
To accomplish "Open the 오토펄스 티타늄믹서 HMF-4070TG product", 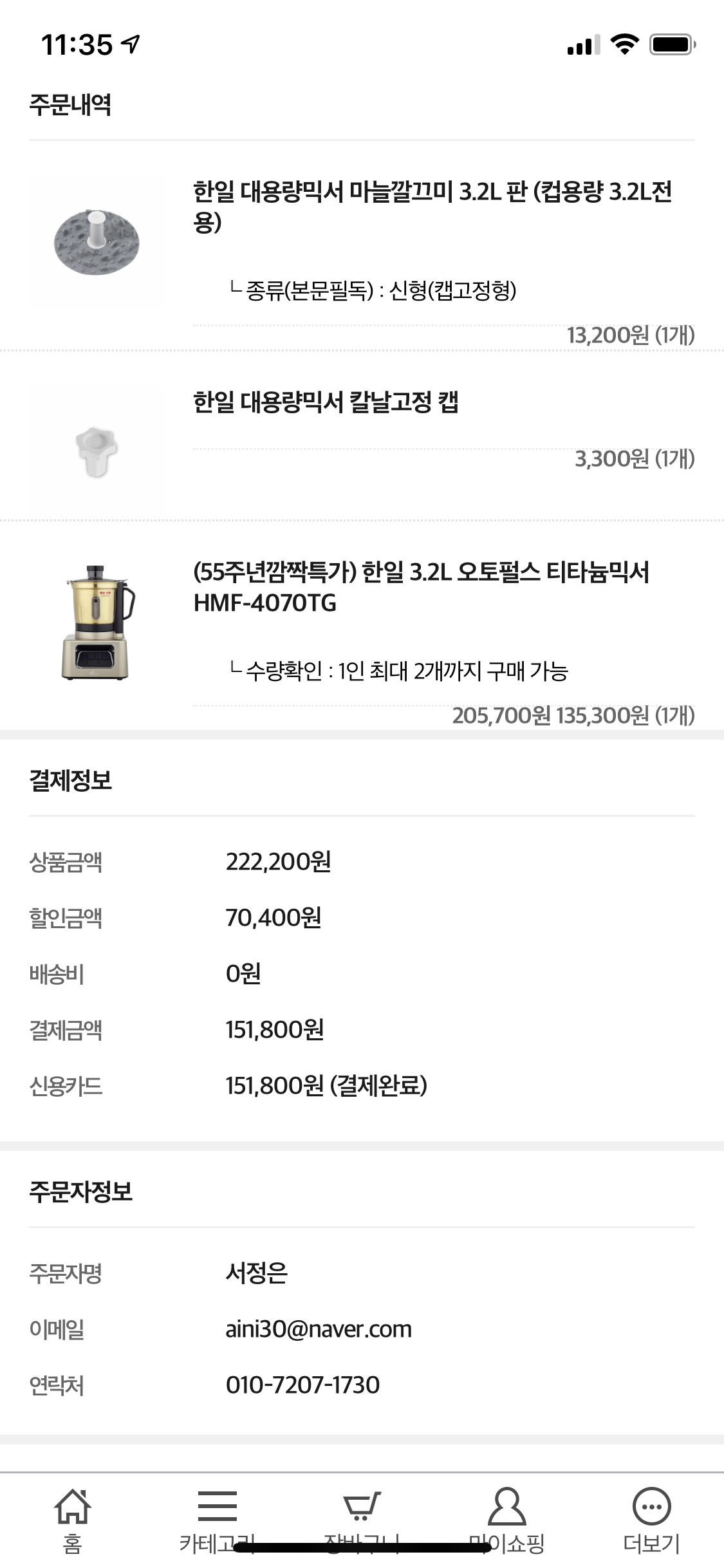I will pyautogui.click(x=422, y=587).
